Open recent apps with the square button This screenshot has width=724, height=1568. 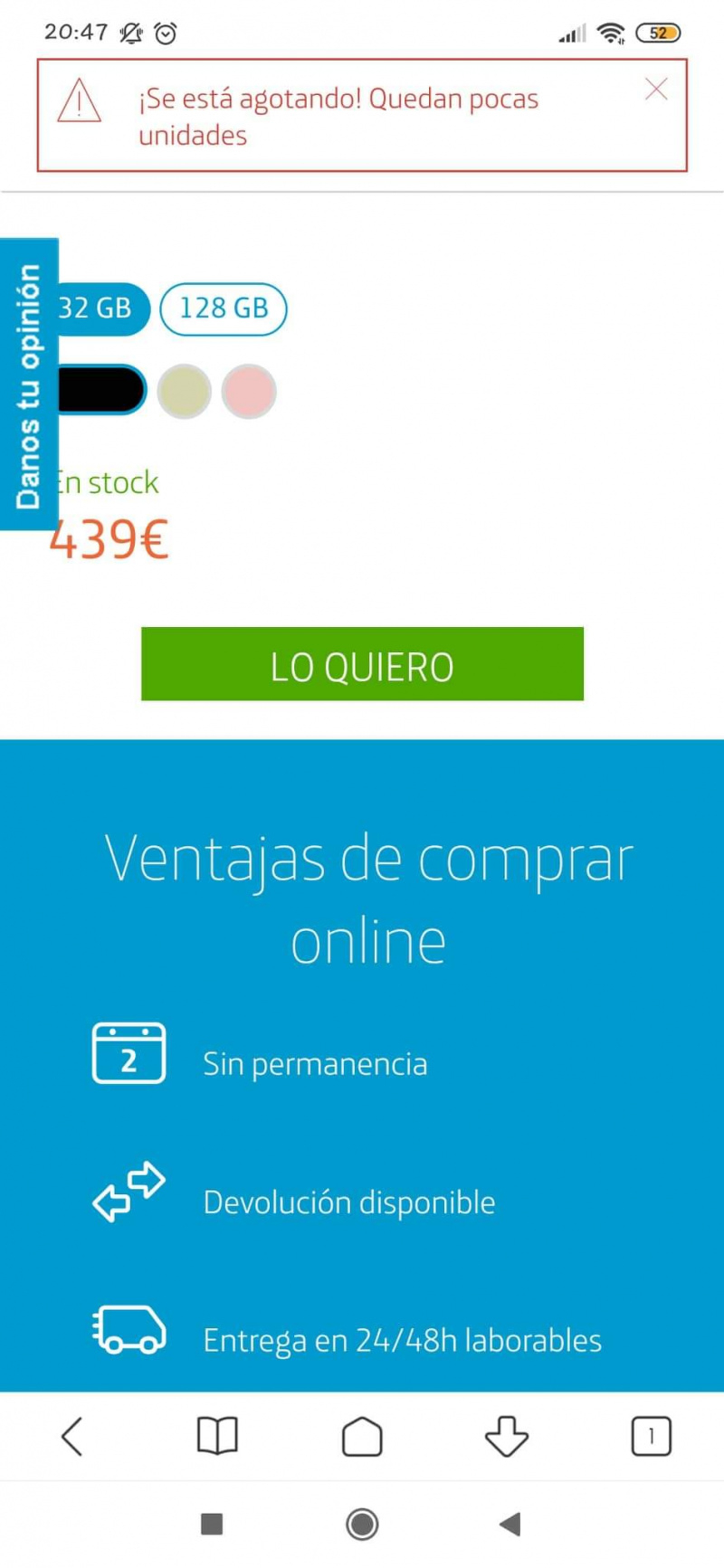212,1525
